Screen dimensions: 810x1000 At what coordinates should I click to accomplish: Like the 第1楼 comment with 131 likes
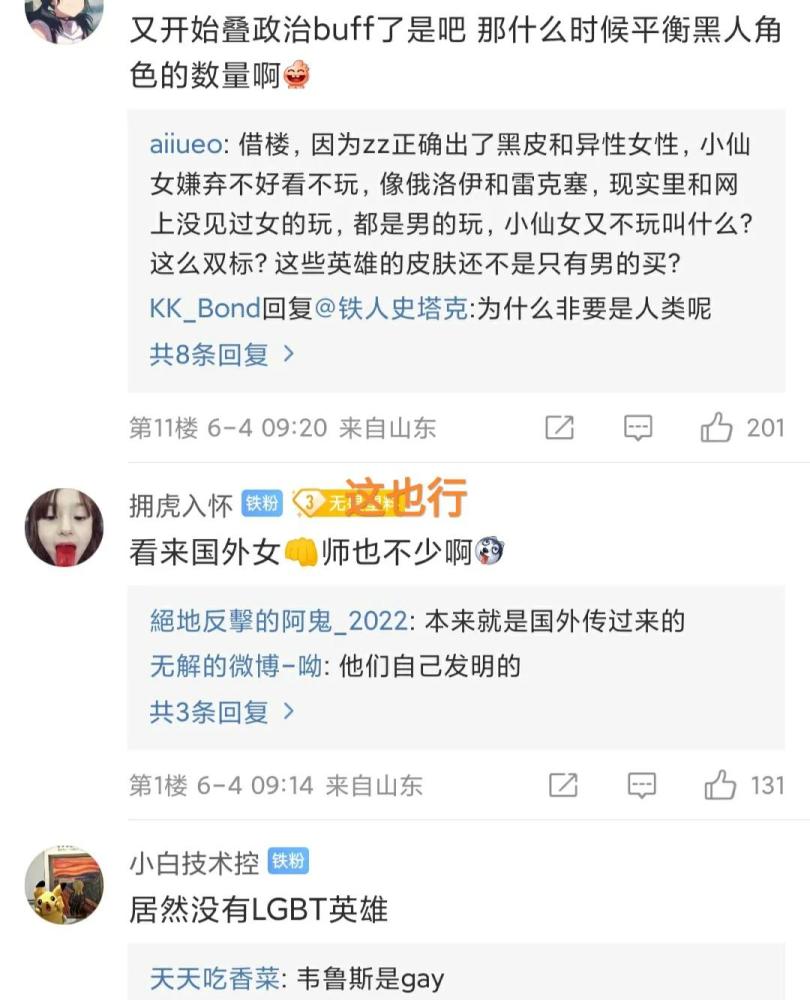[720, 785]
